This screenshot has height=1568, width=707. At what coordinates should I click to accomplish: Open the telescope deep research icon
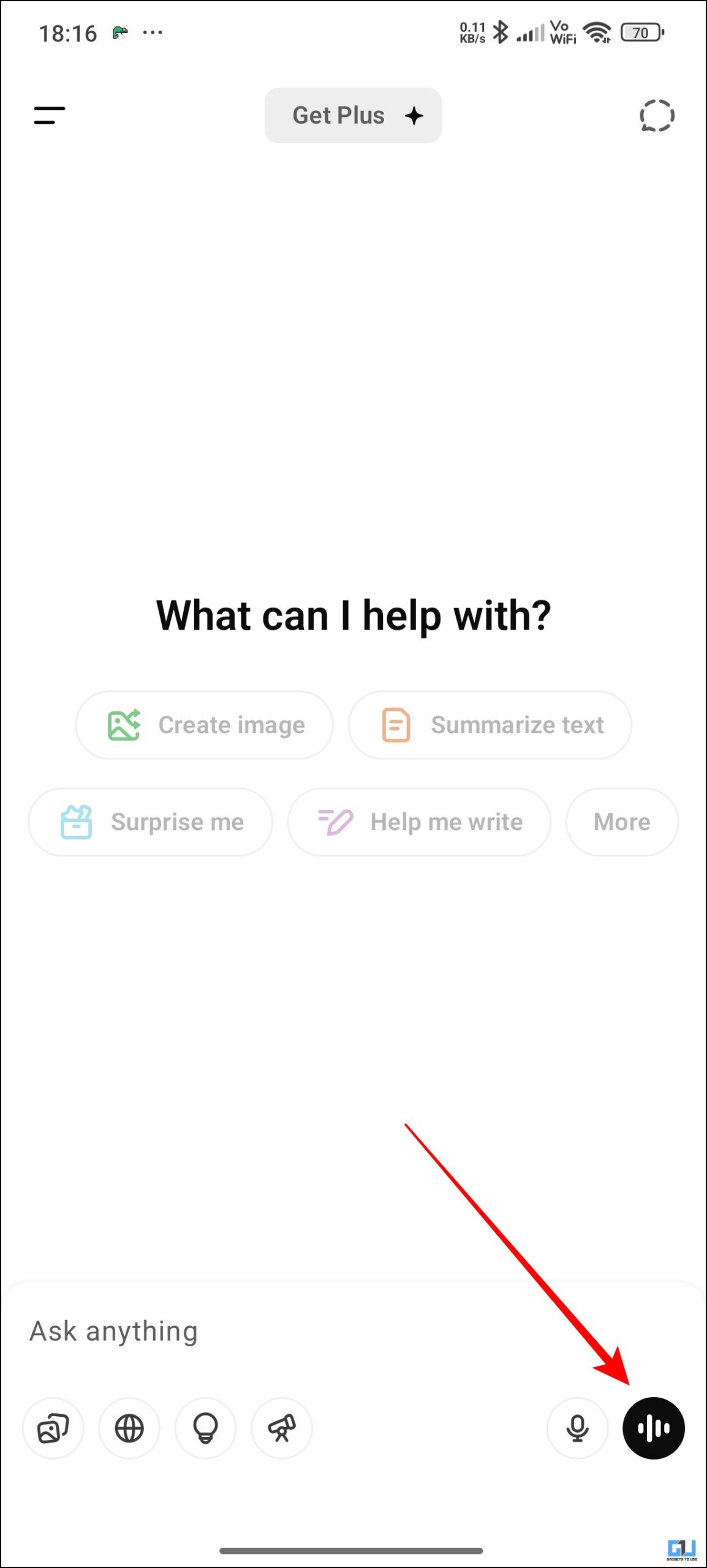(282, 1428)
